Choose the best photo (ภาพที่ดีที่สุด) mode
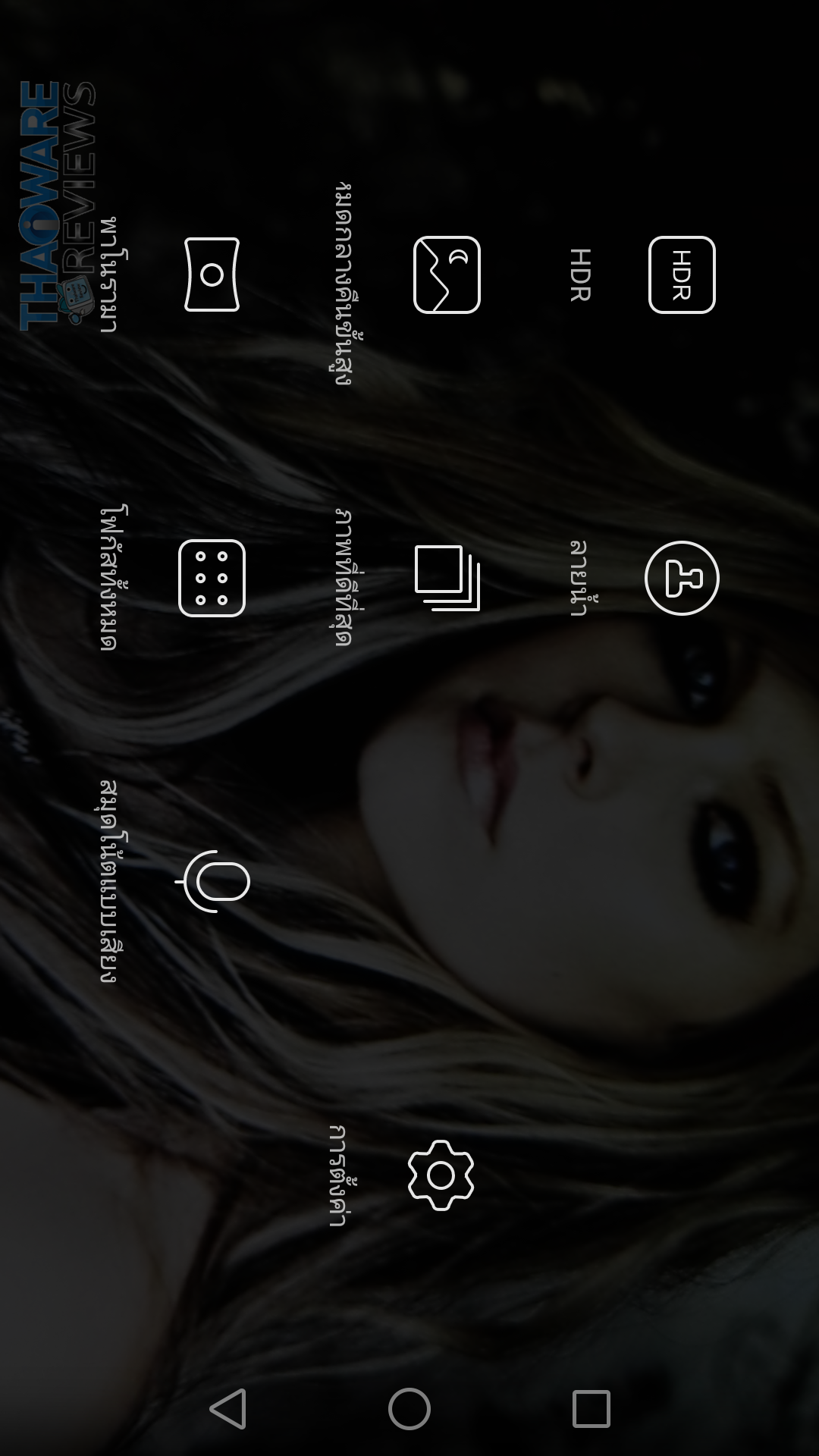This screenshot has width=819, height=1456. 447,578
